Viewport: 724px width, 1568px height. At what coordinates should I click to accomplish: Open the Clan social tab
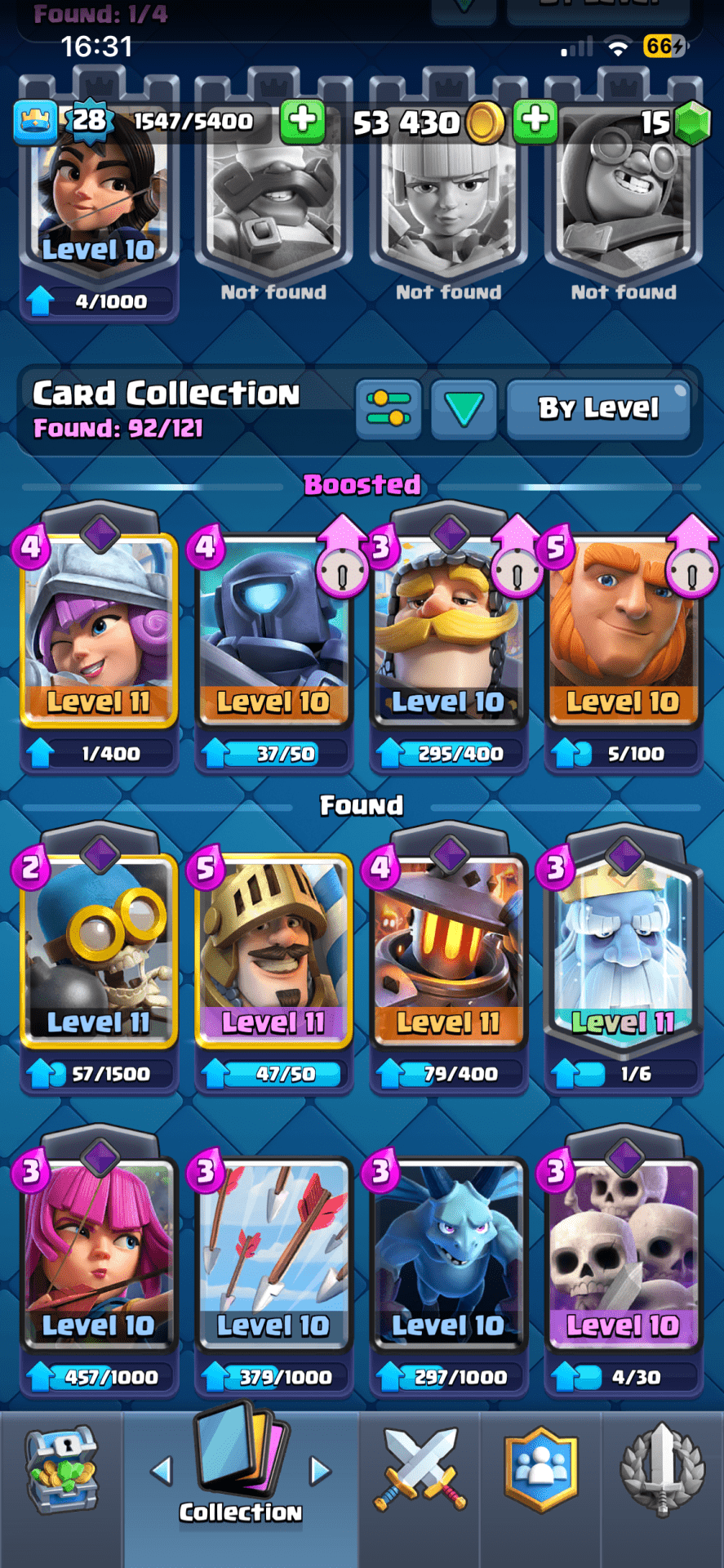[540, 1470]
